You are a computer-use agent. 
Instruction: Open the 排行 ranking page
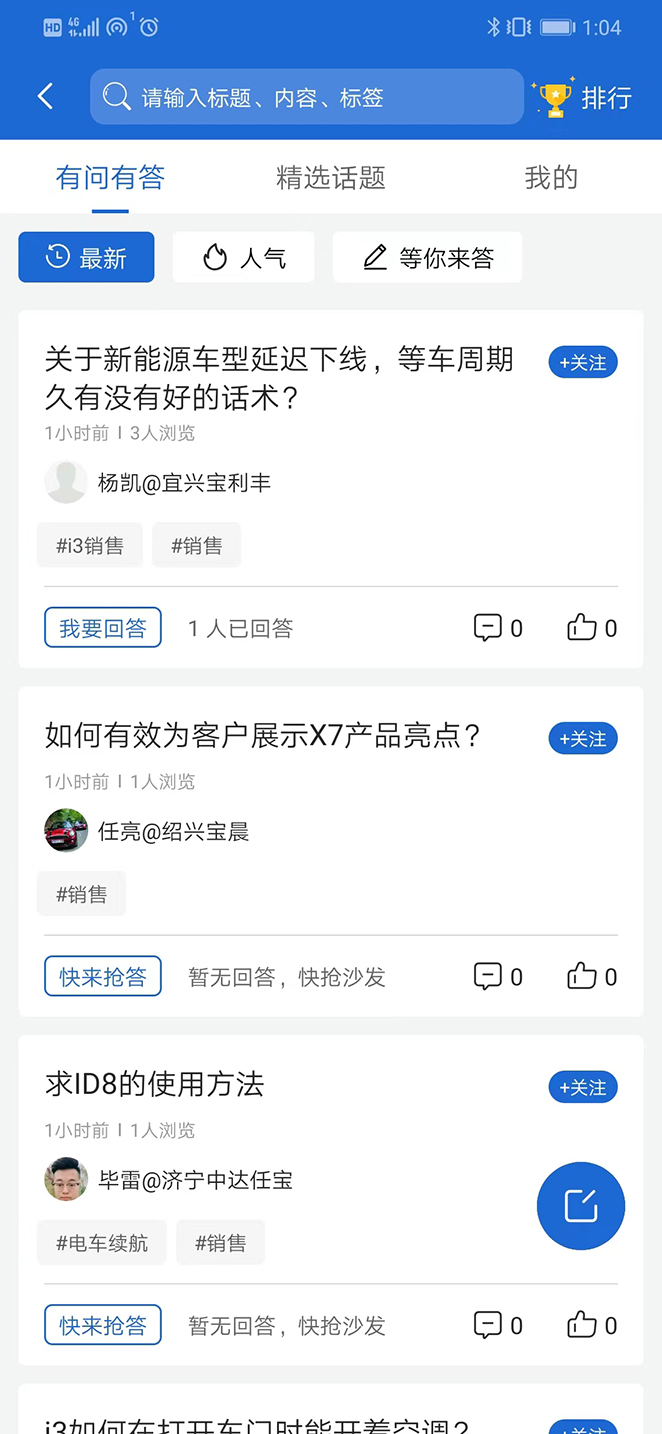(x=585, y=97)
